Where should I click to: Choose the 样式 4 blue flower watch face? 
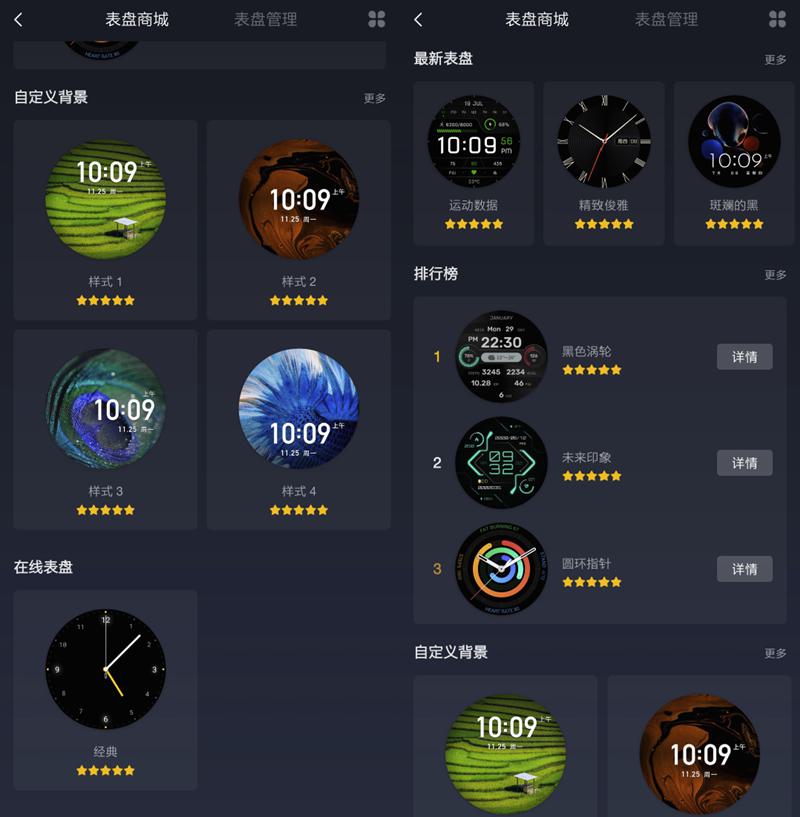pos(298,428)
